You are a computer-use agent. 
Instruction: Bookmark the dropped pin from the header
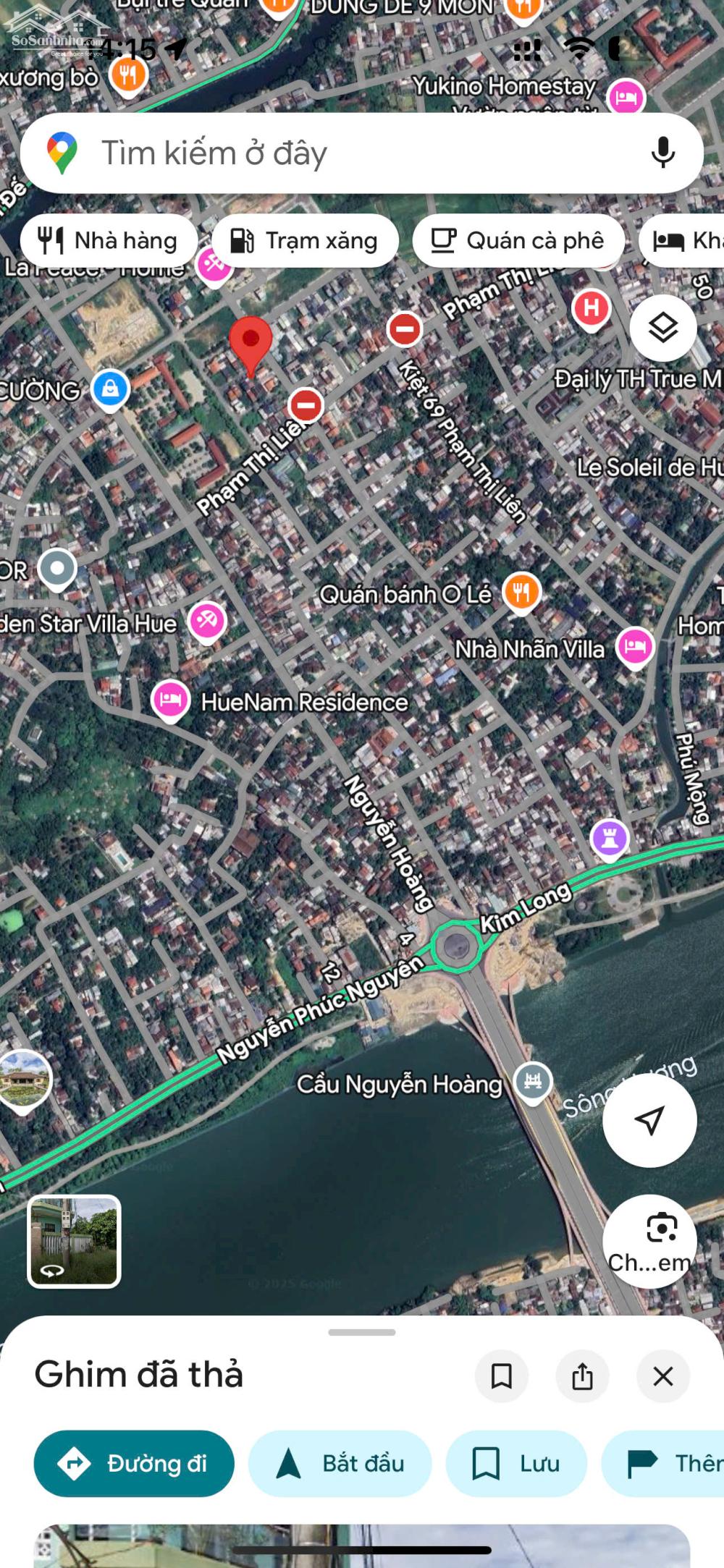(501, 1376)
